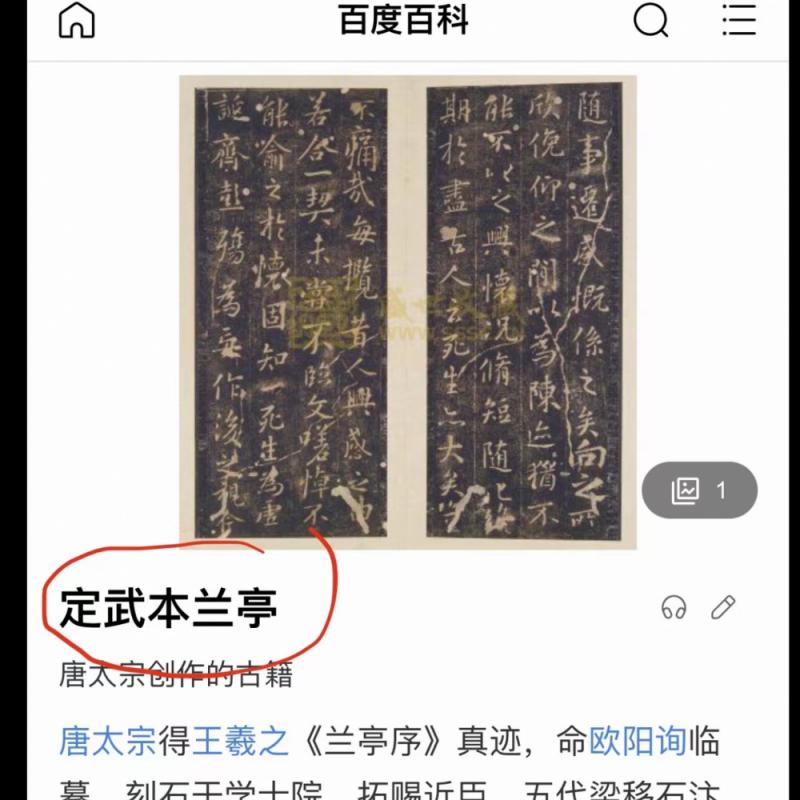Viewport: 800px width, 800px height.
Task: Listen to the entry via headphone icon
Action: click(x=674, y=607)
